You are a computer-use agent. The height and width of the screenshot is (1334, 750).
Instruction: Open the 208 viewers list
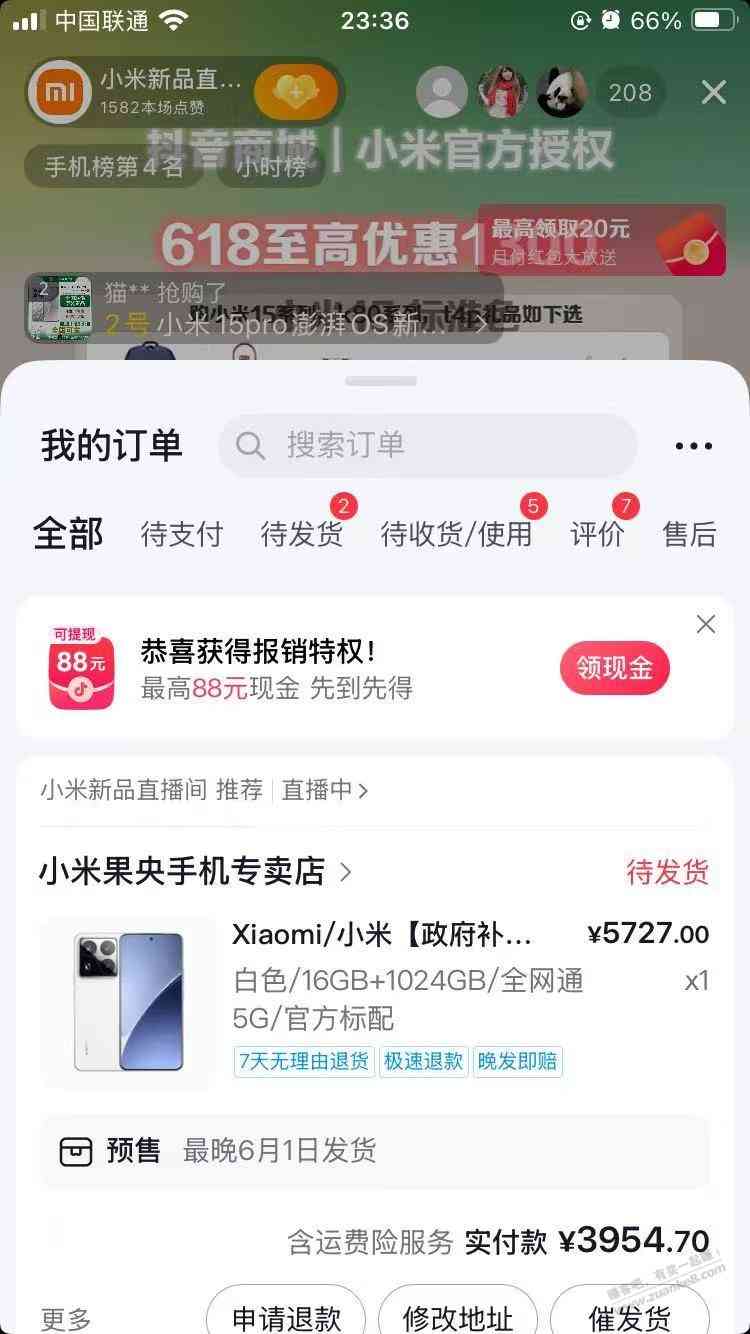(630, 93)
